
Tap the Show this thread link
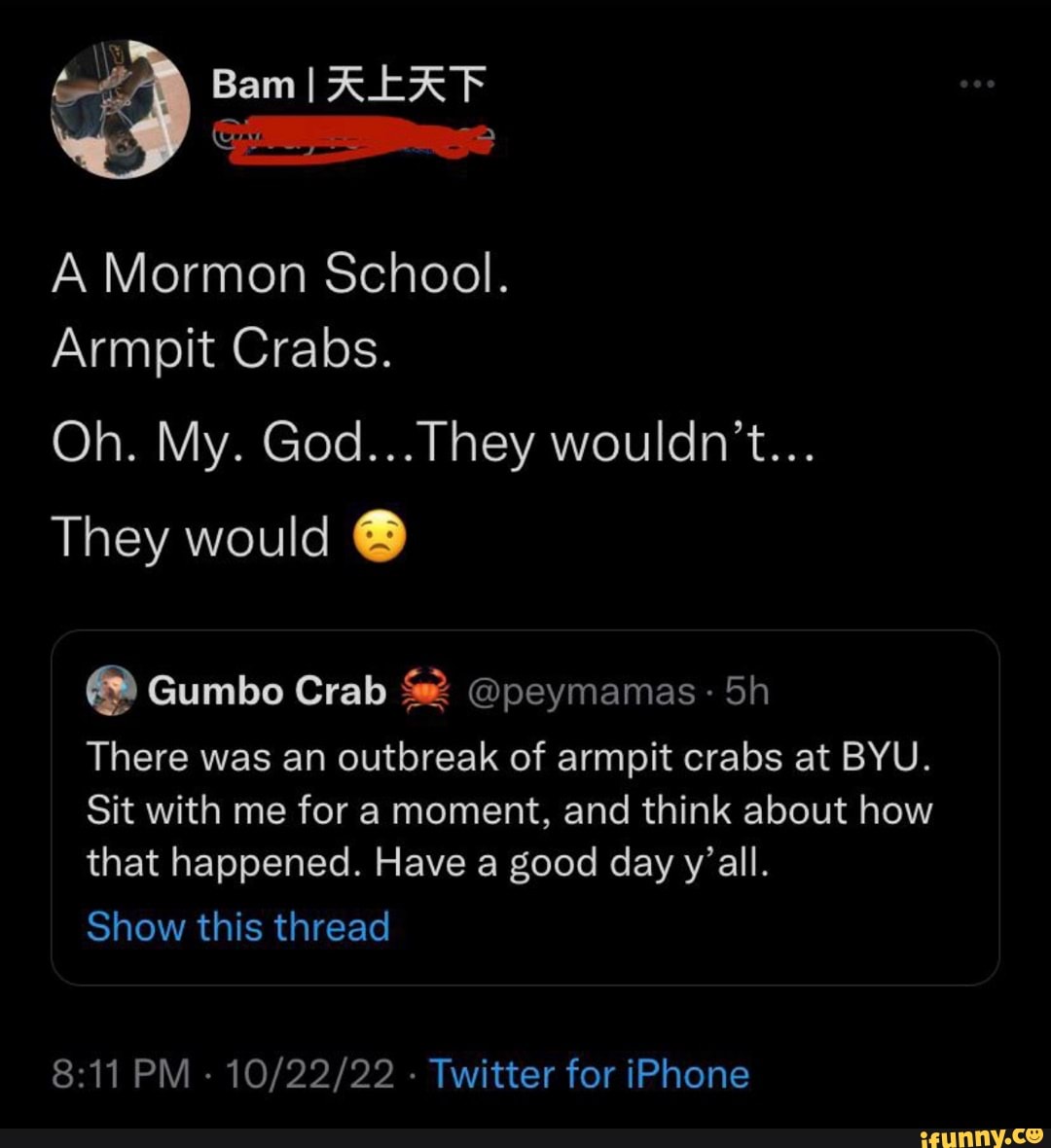point(238,926)
